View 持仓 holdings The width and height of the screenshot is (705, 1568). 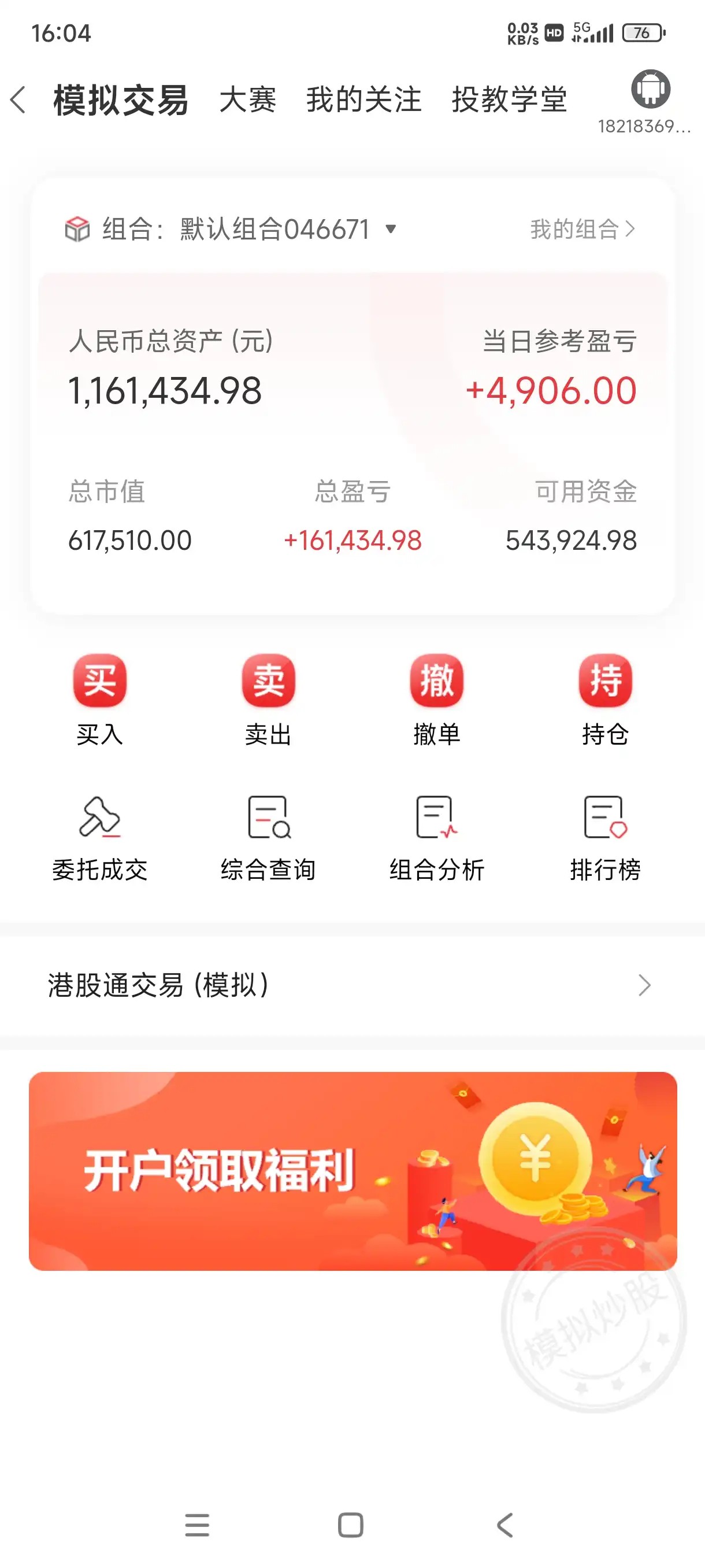605,699
